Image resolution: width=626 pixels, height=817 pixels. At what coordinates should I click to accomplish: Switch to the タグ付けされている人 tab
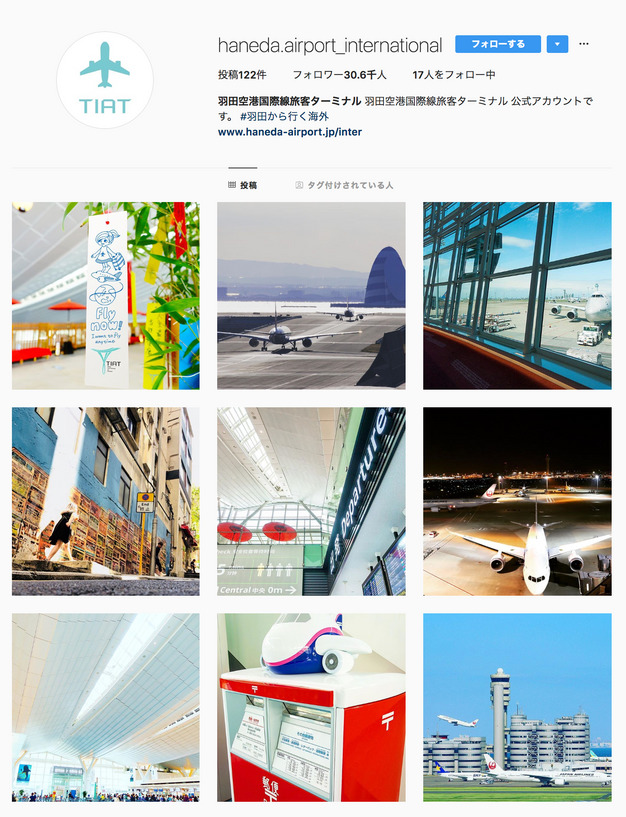(x=344, y=185)
